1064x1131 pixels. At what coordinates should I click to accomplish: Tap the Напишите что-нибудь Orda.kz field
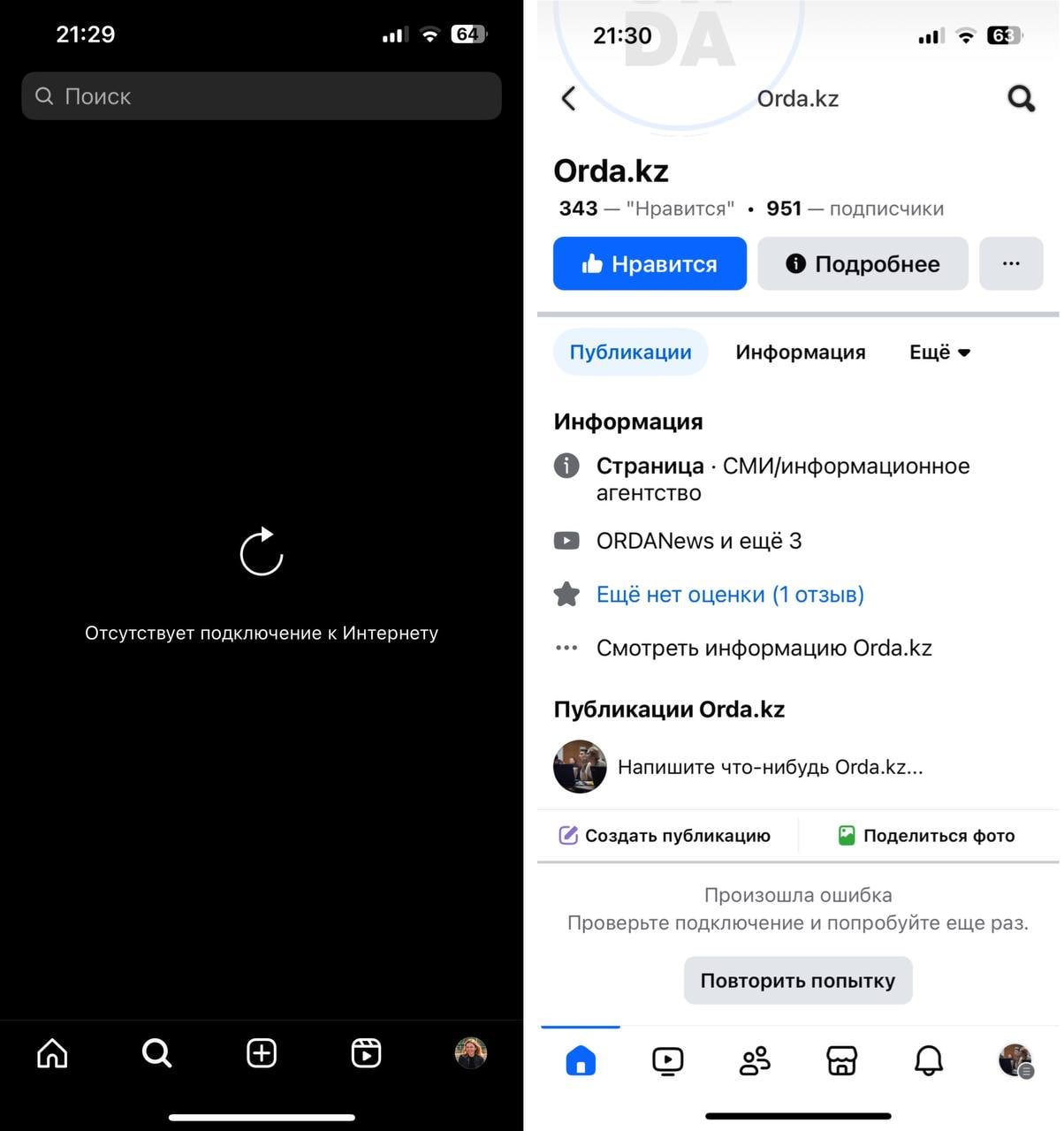(769, 767)
